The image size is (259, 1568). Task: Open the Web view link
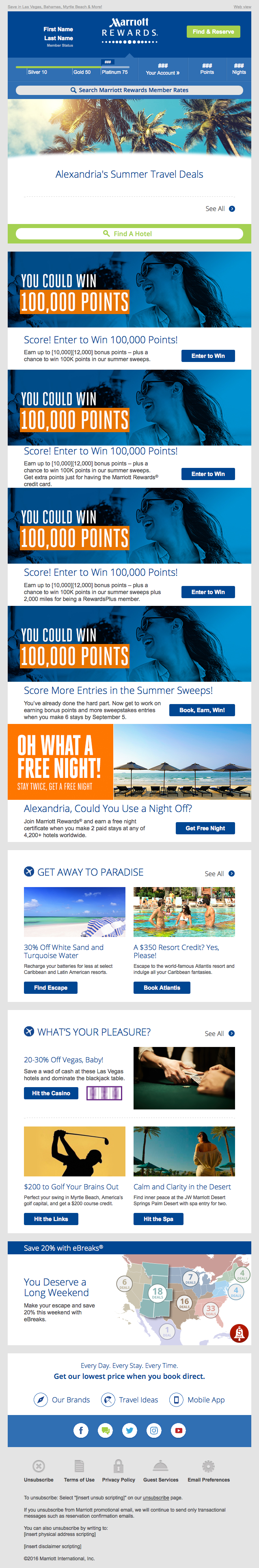(x=242, y=6)
